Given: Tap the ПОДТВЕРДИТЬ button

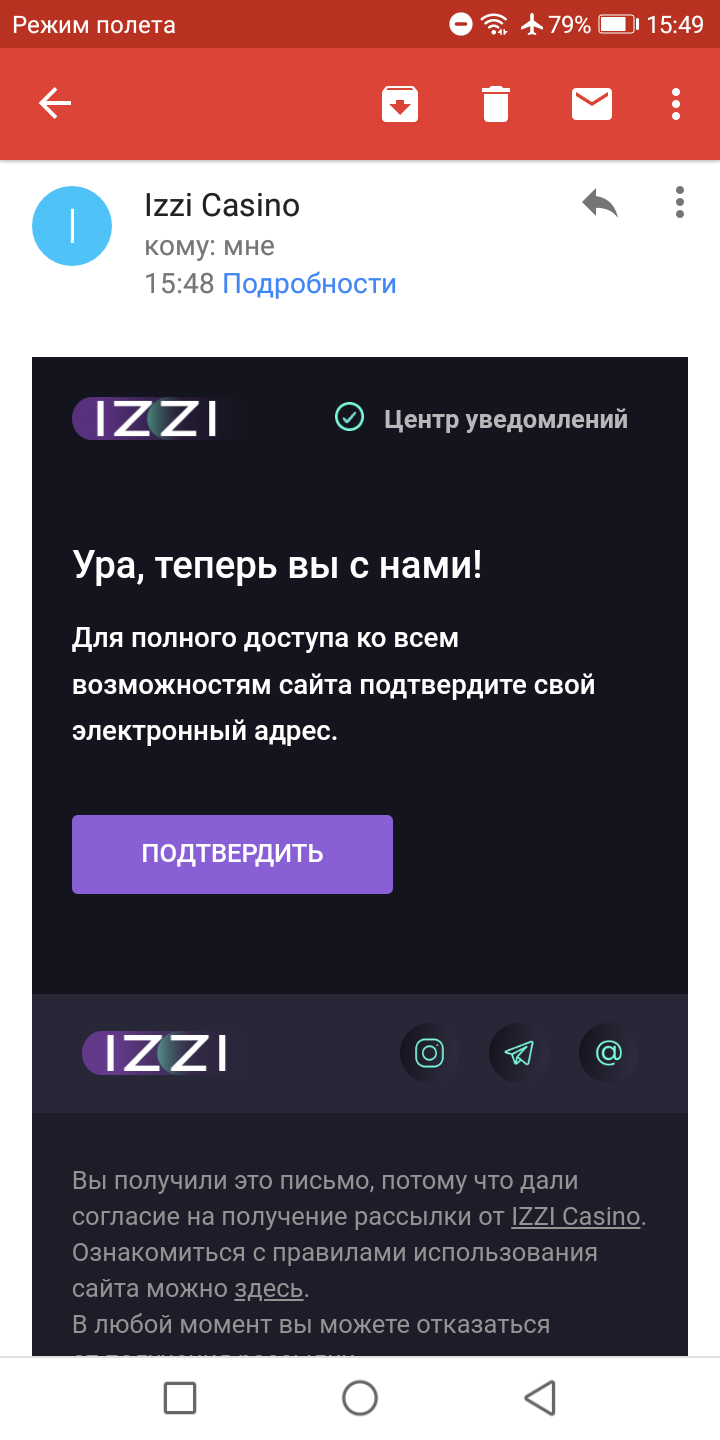Looking at the screenshot, I should [232, 854].
